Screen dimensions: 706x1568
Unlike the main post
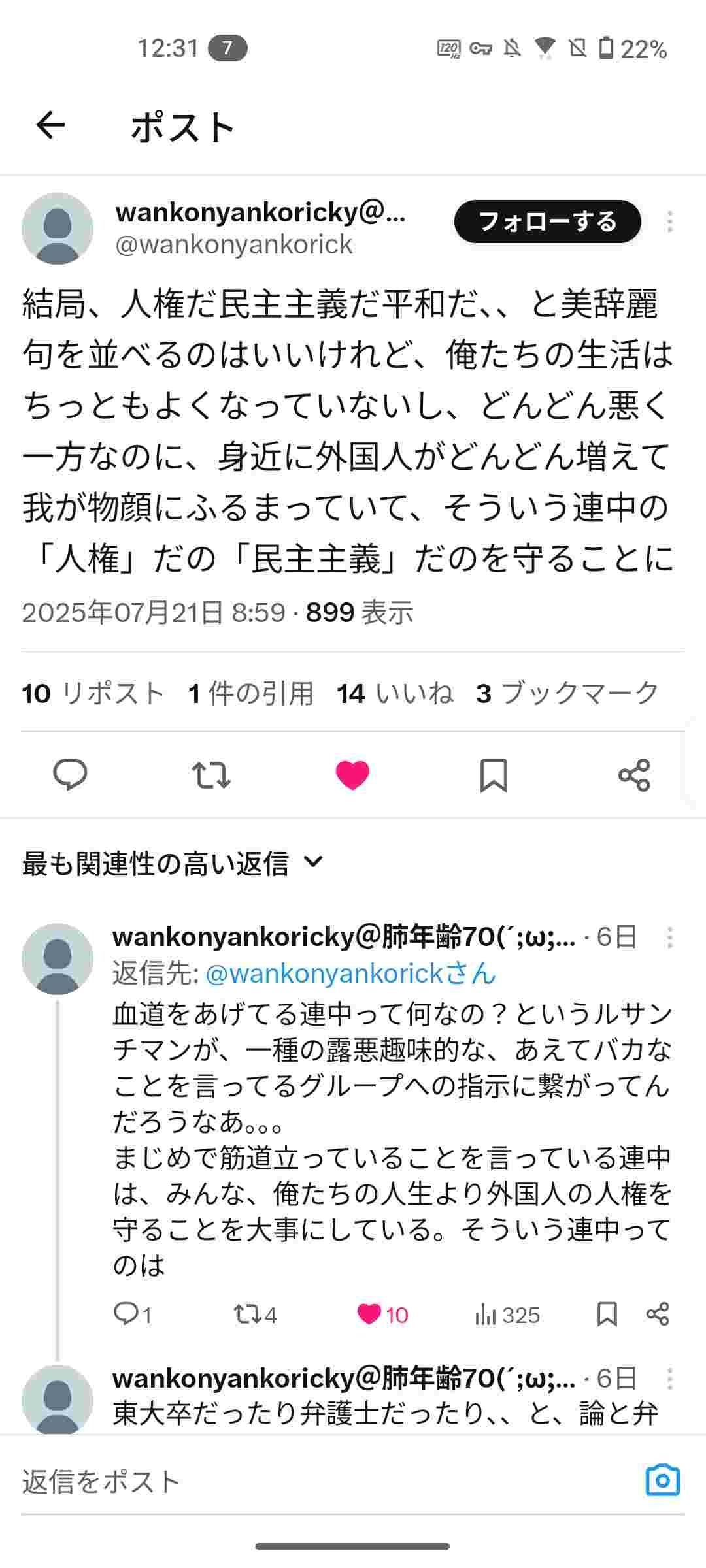[352, 775]
